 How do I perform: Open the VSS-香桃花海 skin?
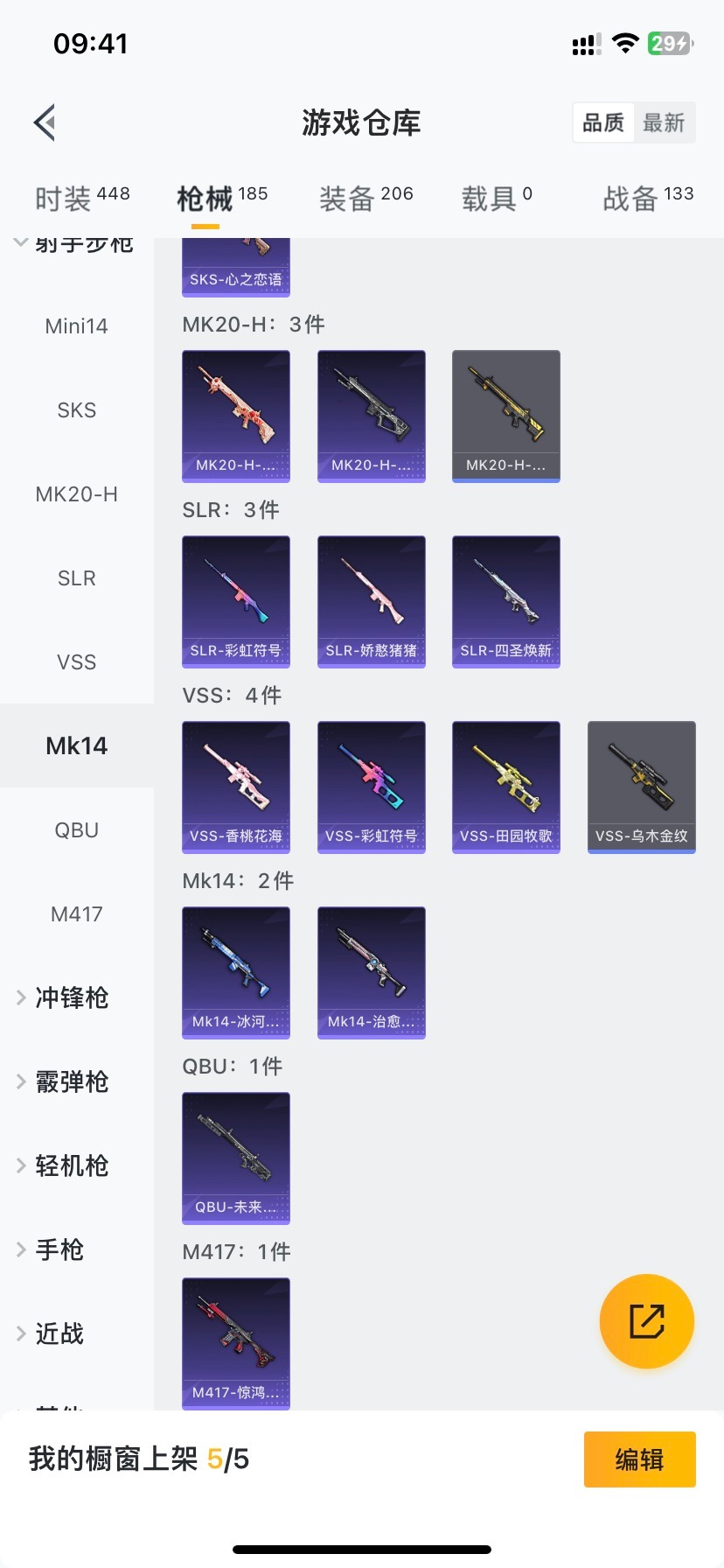pos(236,787)
